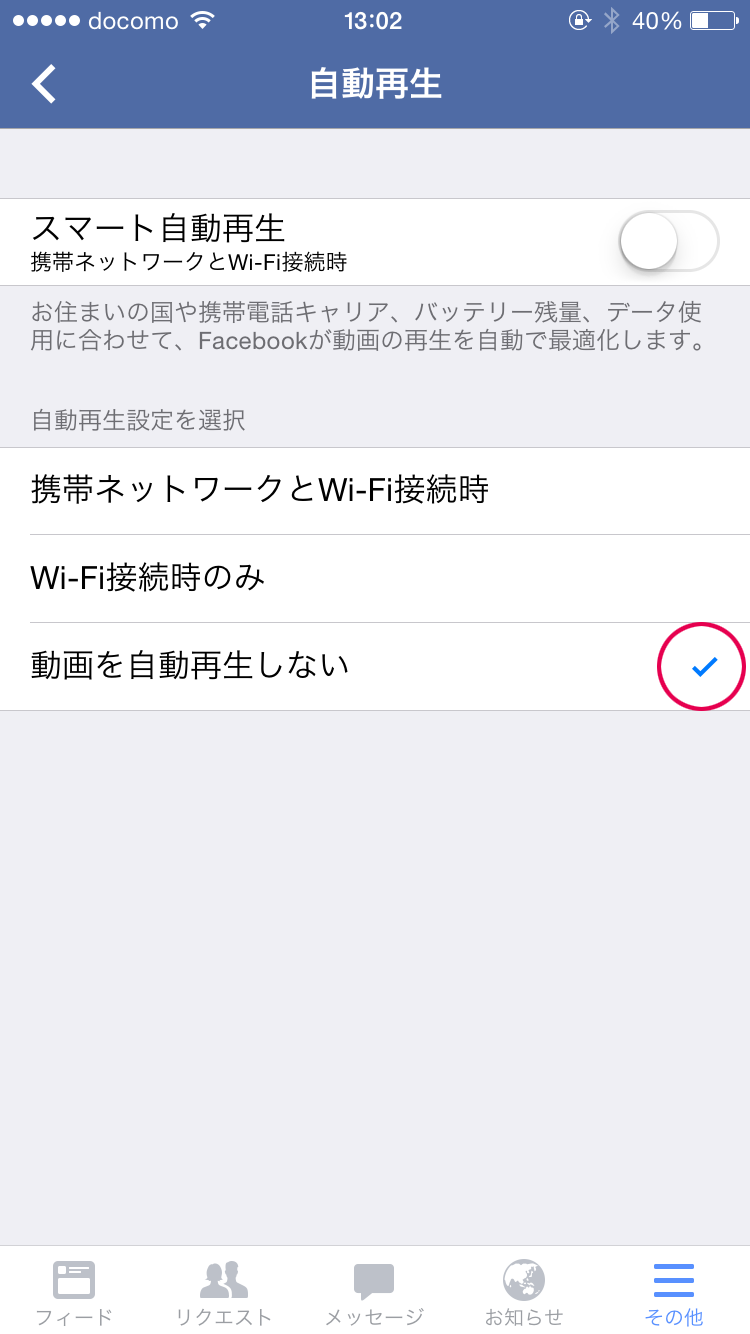Select 携帯ネットワークとWi-Fi接続時 autoplay option
This screenshot has width=750, height=1334.
(375, 491)
